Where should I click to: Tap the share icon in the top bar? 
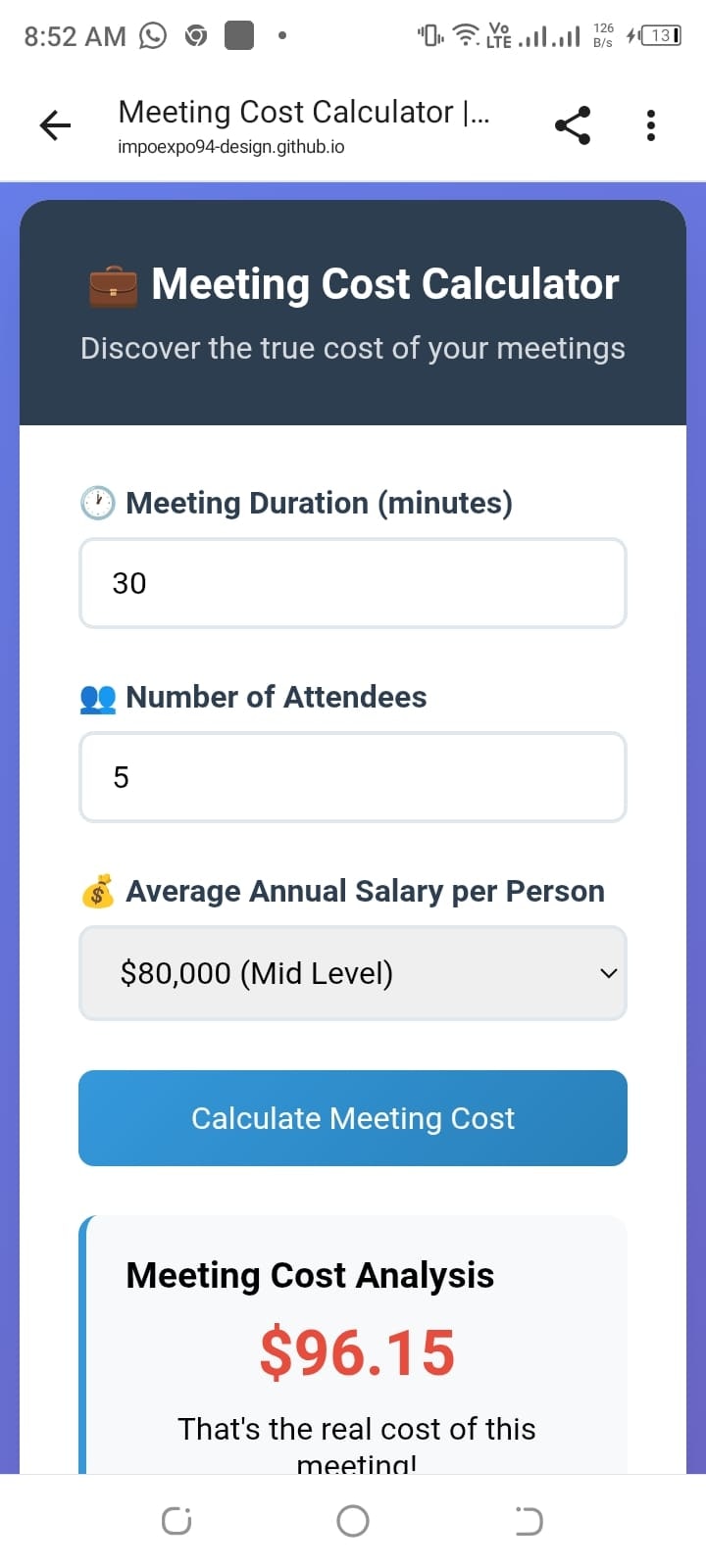coord(572,125)
